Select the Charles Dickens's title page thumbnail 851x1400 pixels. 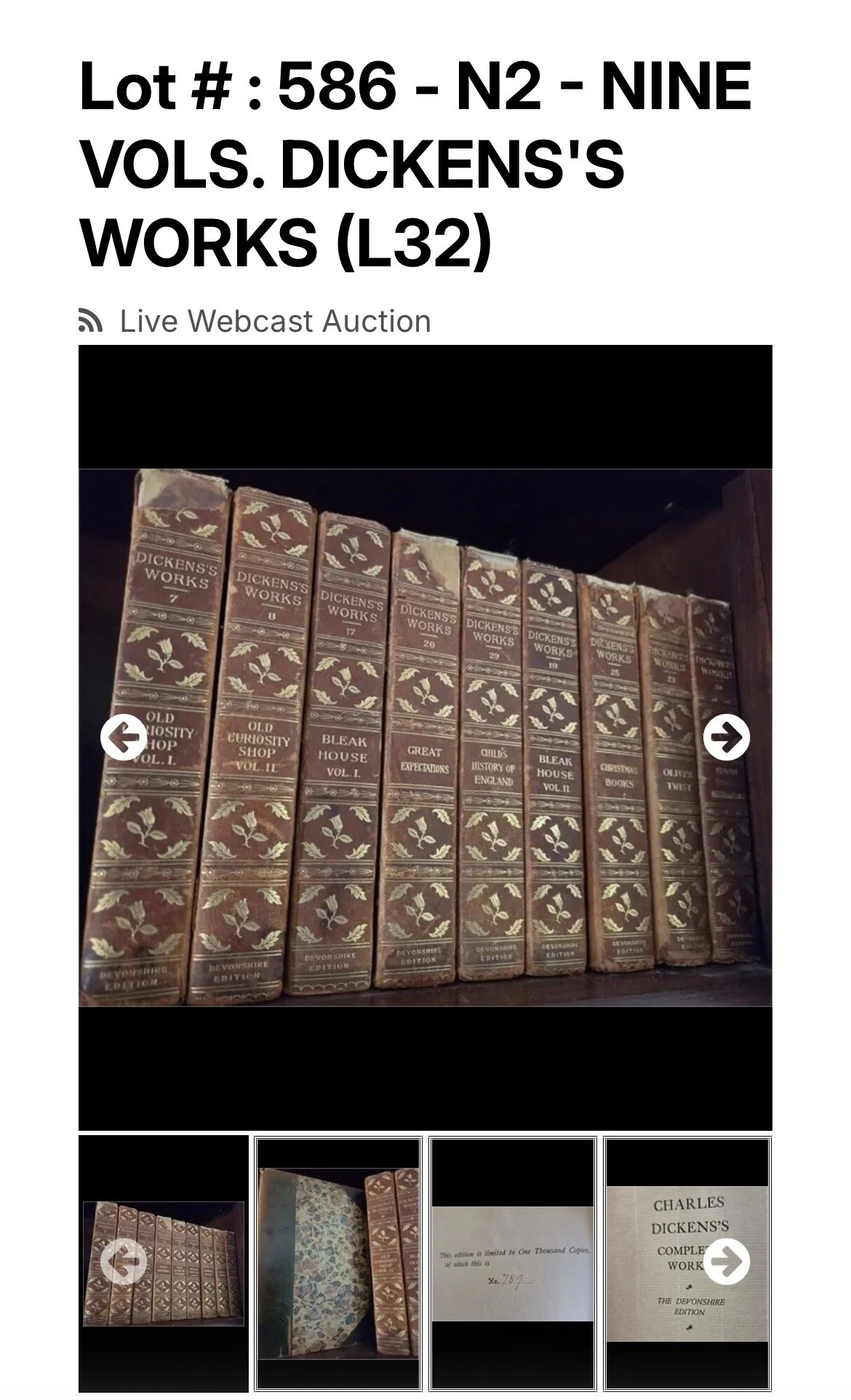click(687, 1265)
